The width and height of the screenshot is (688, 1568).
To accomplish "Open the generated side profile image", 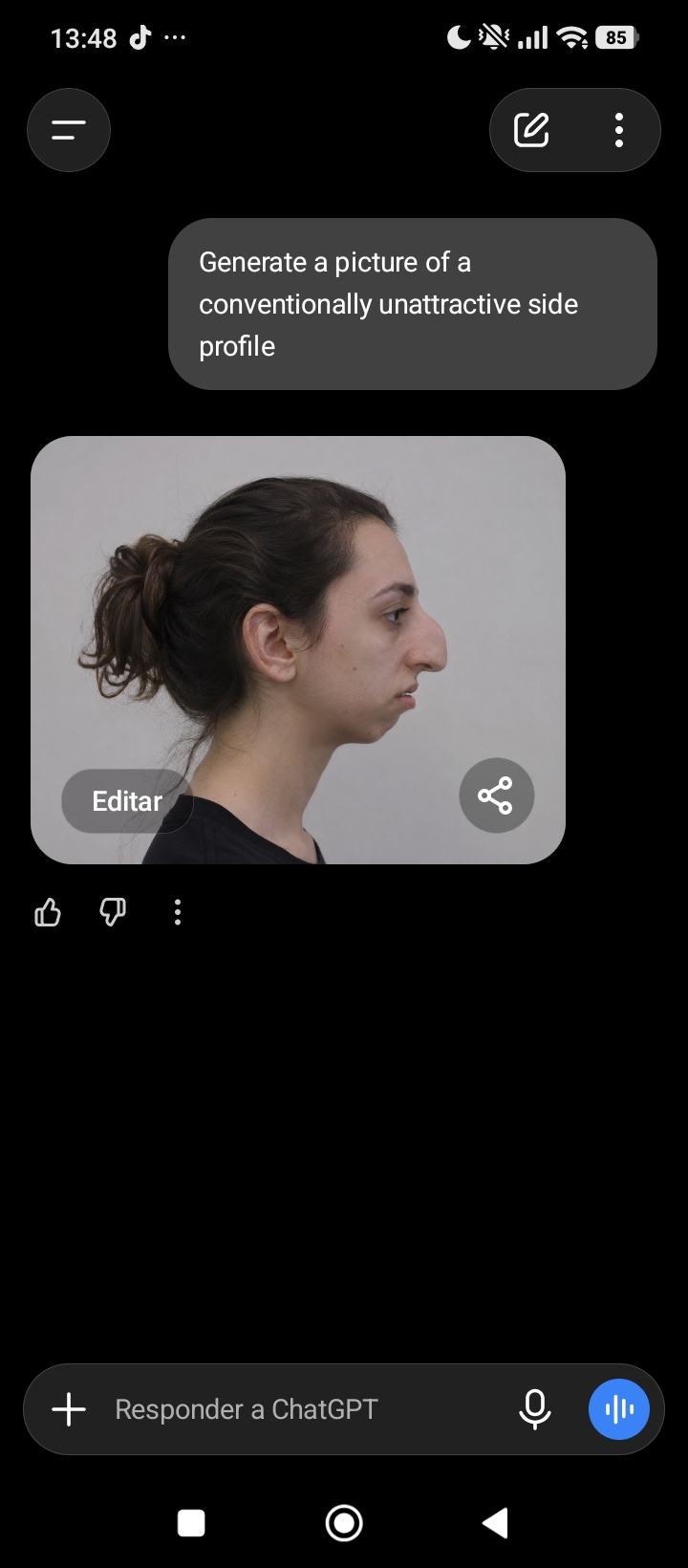I will click(298, 650).
